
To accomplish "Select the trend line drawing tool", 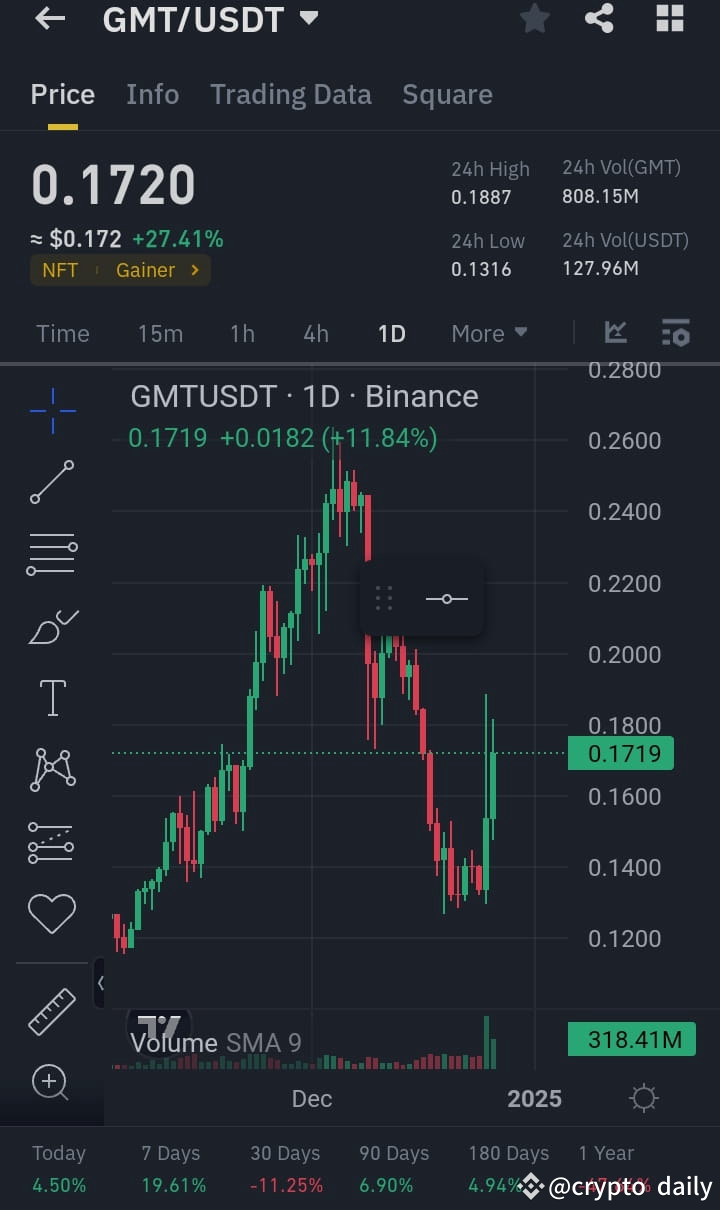I will click(52, 483).
